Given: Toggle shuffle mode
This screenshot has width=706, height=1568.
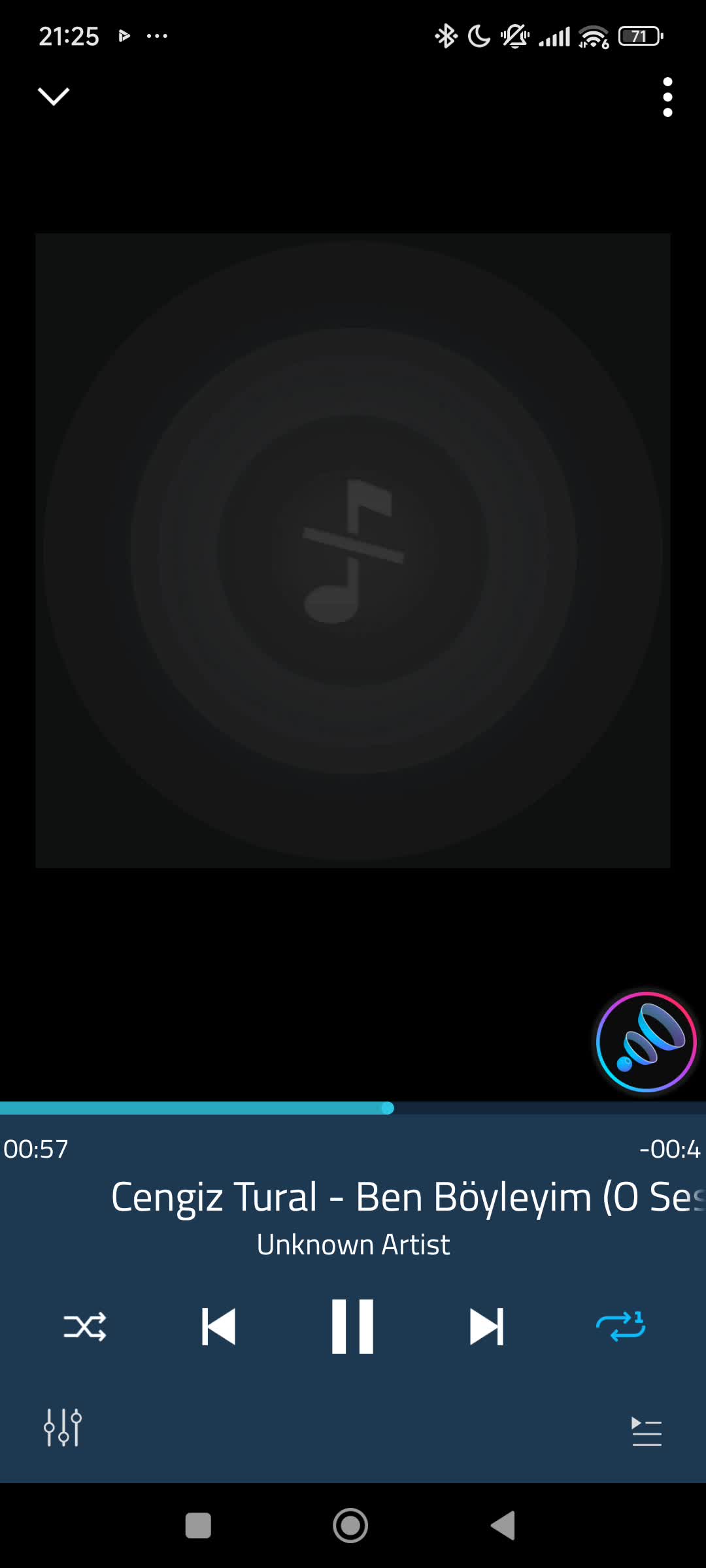Looking at the screenshot, I should tap(85, 1326).
